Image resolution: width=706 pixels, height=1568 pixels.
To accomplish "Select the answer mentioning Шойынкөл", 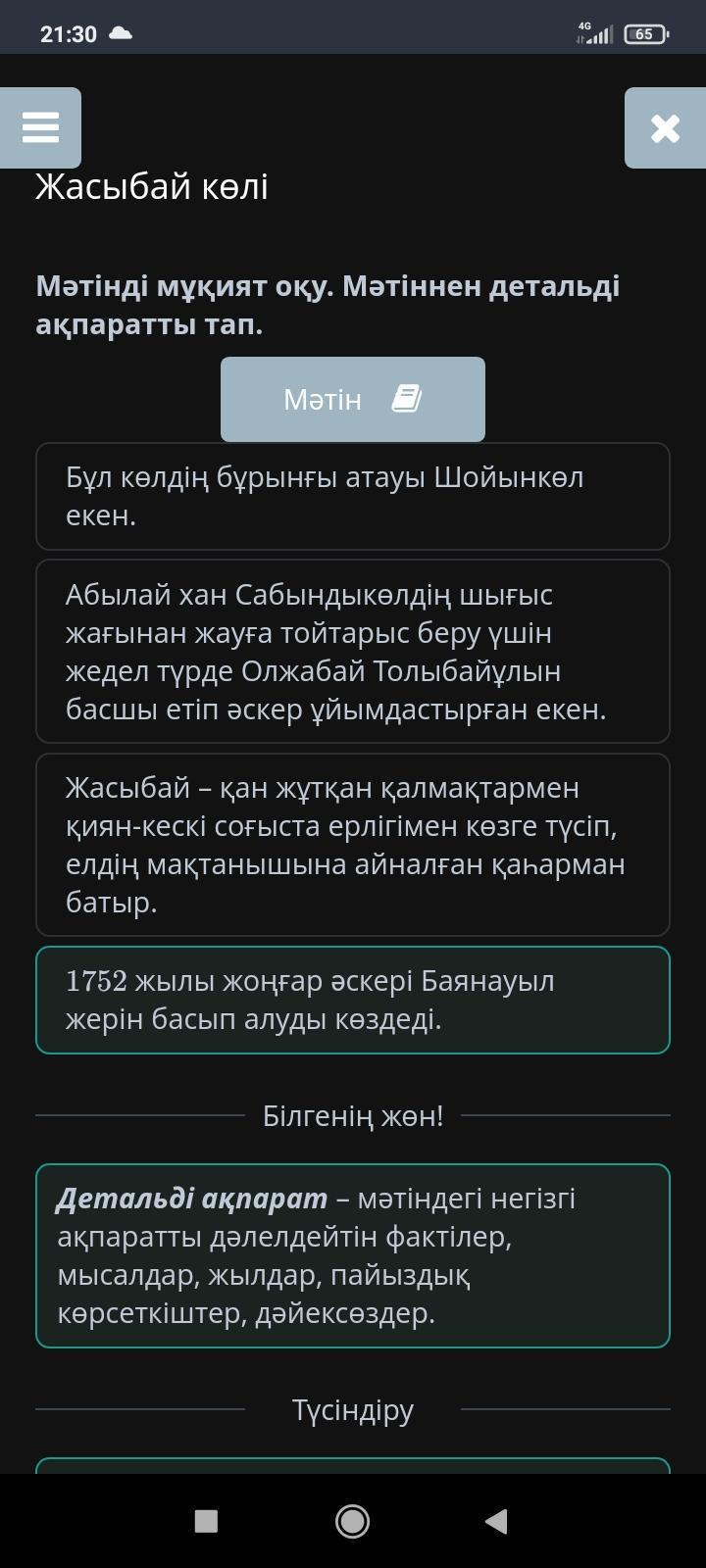I will [352, 496].
